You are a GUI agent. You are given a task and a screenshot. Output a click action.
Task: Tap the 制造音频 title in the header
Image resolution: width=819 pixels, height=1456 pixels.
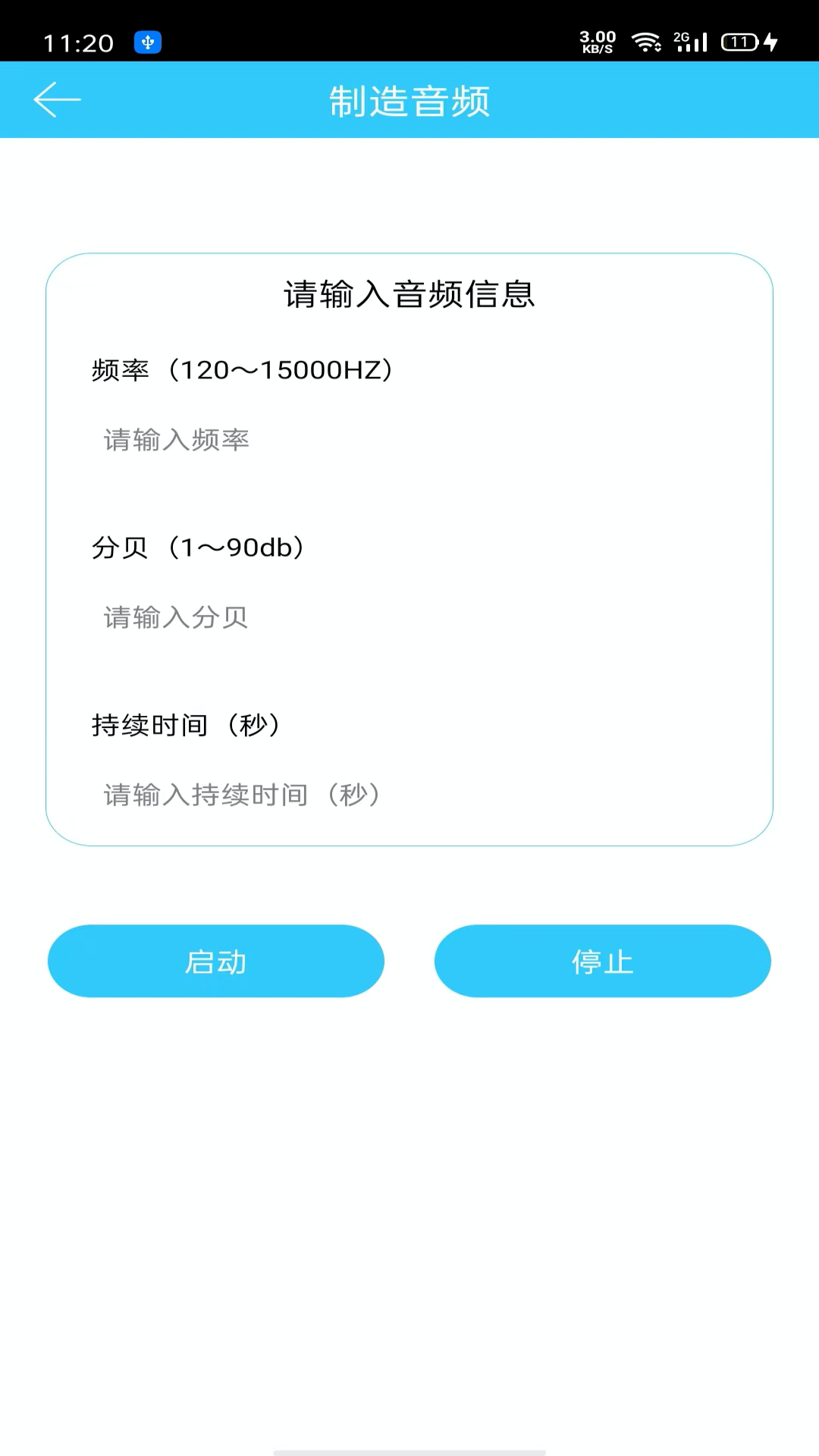click(x=409, y=99)
